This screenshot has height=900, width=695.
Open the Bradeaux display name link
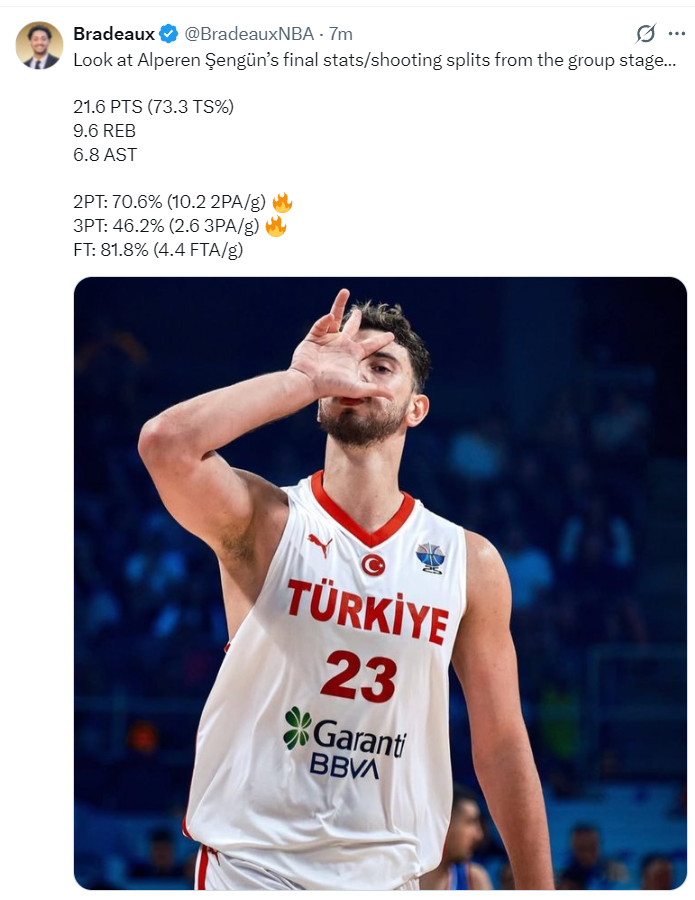pos(113,34)
